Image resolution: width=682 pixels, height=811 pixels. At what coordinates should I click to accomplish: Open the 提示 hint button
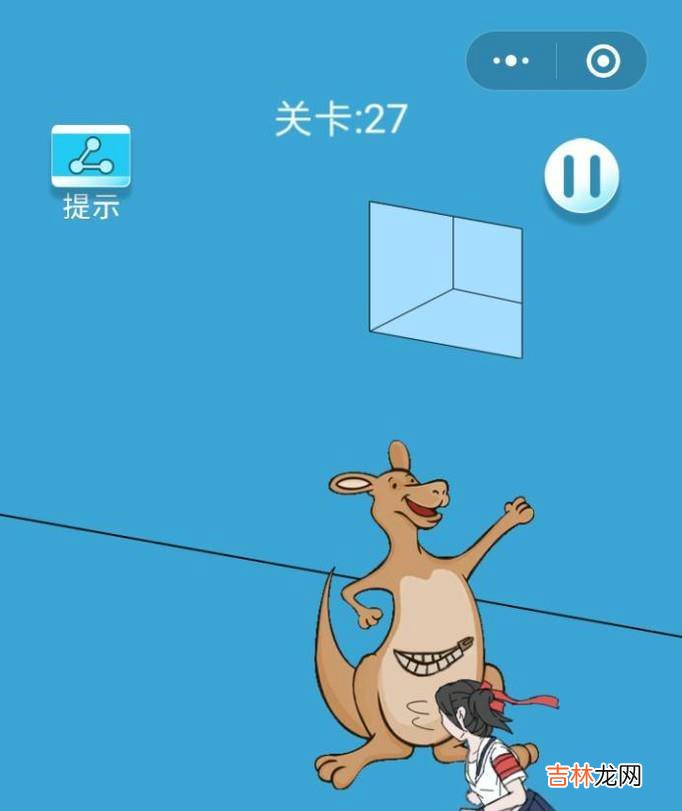coord(91,158)
